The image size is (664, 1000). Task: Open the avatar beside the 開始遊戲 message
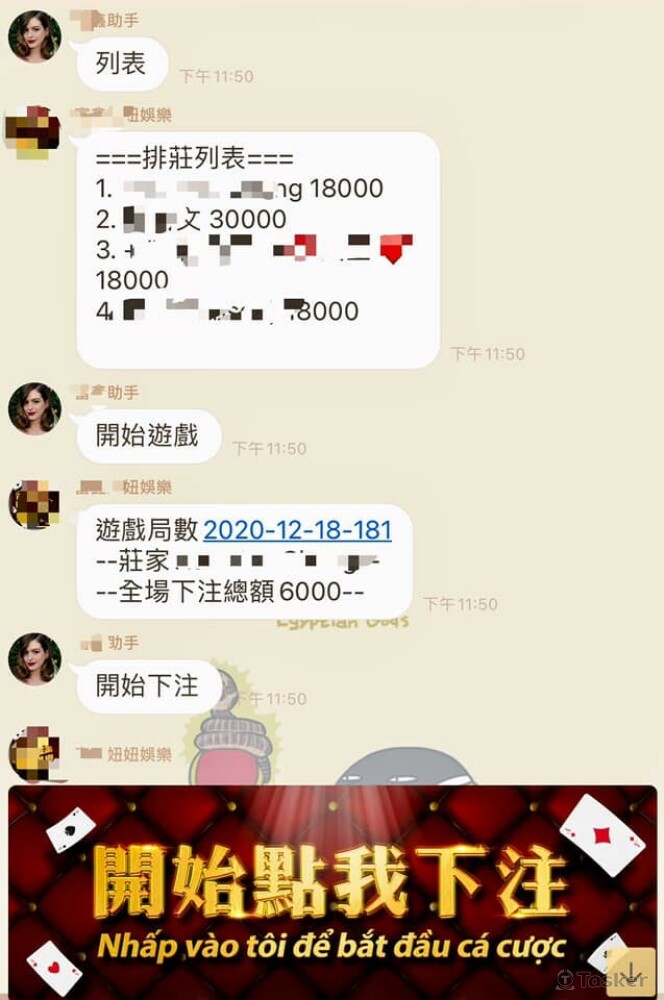(x=35, y=408)
